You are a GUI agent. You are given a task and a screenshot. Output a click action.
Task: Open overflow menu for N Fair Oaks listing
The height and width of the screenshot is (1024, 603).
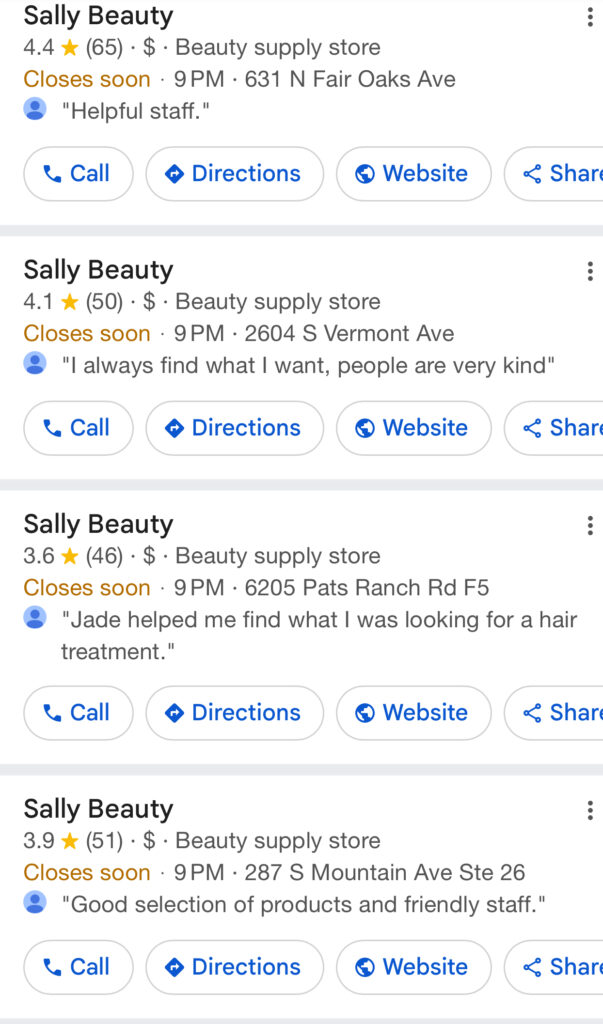(590, 17)
